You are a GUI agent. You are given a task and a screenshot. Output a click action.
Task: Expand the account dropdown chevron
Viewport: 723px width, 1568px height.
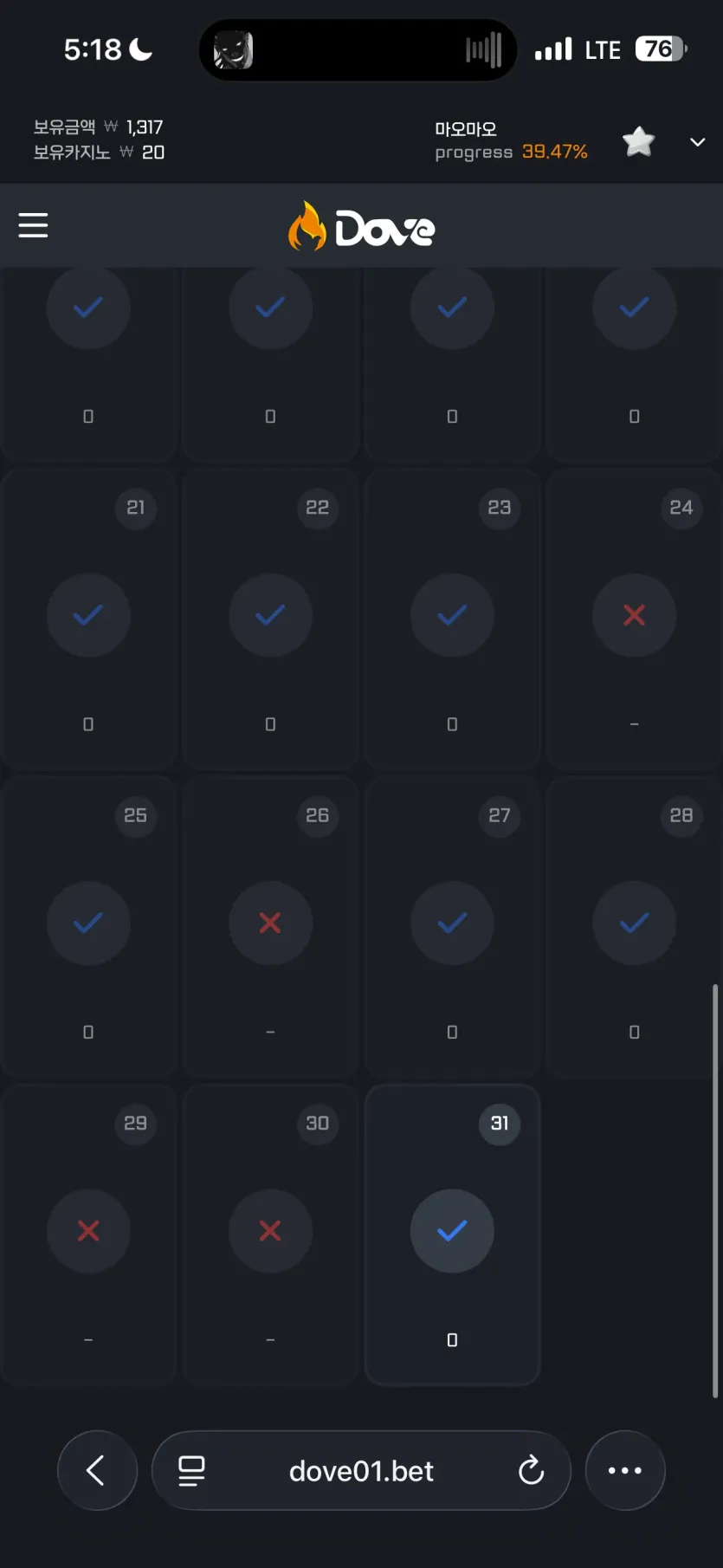(x=697, y=142)
